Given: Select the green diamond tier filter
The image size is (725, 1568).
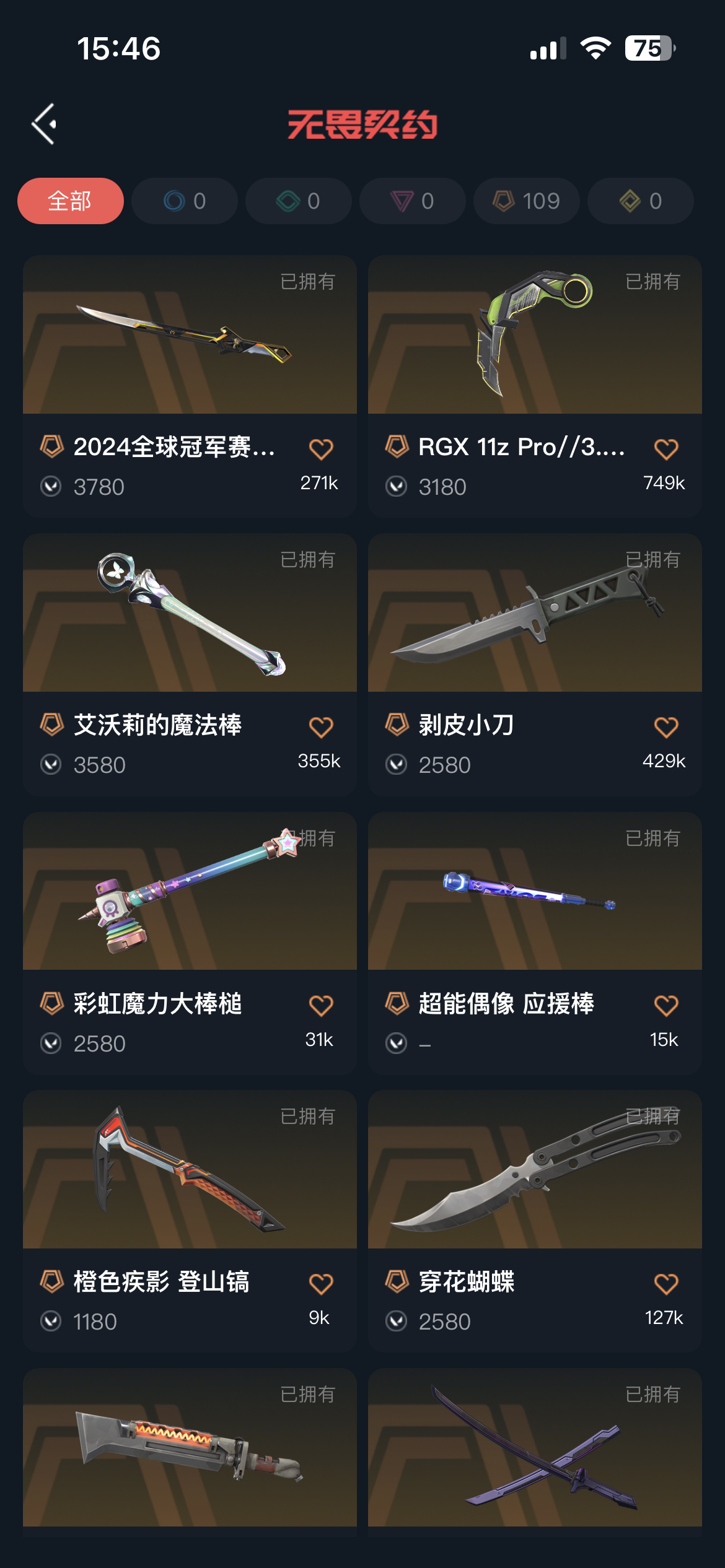Looking at the screenshot, I should pyautogui.click(x=298, y=201).
